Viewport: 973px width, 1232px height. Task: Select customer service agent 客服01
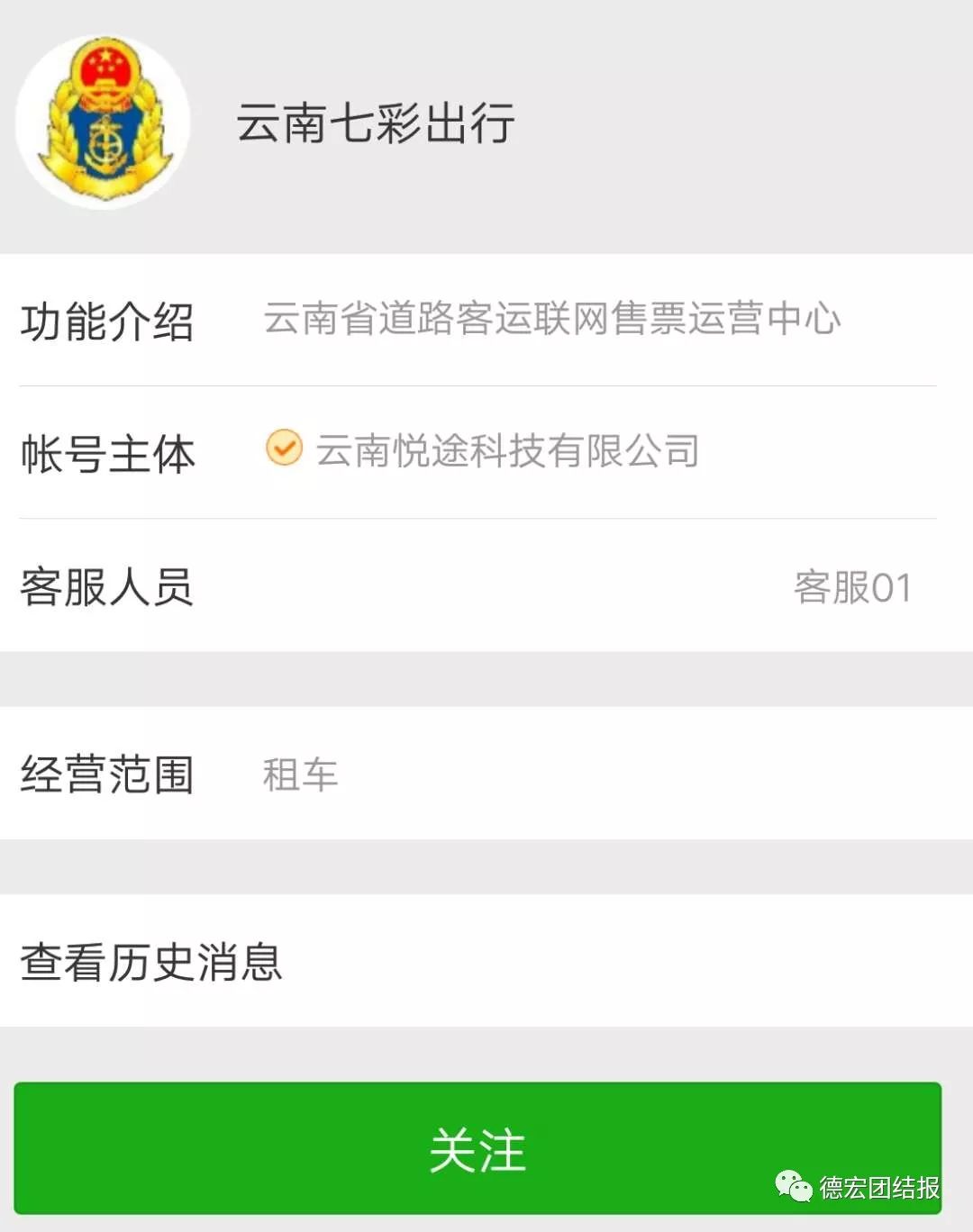pos(851,587)
